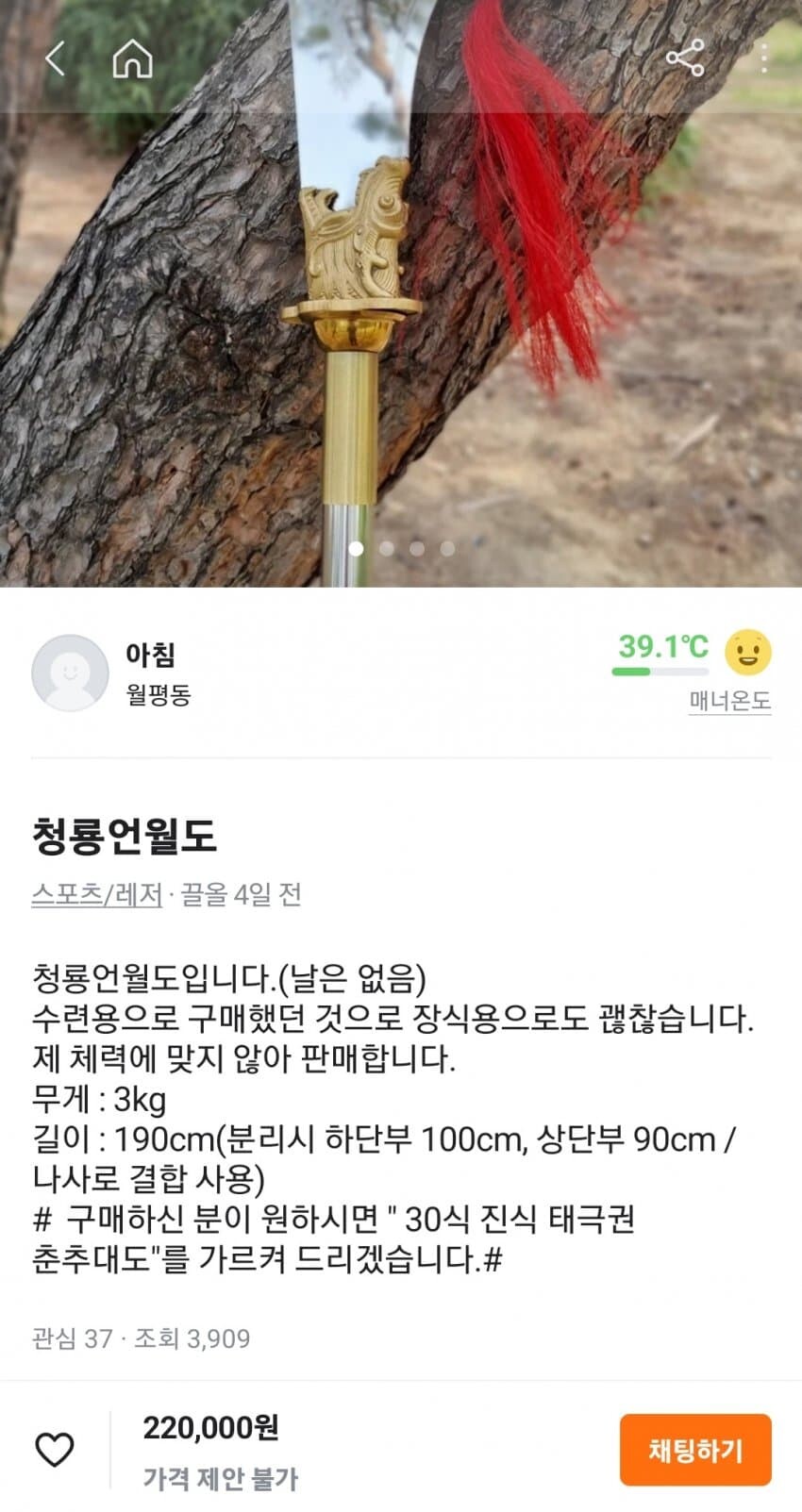Share this listing
This screenshot has width=802, height=1512.
coord(685,58)
